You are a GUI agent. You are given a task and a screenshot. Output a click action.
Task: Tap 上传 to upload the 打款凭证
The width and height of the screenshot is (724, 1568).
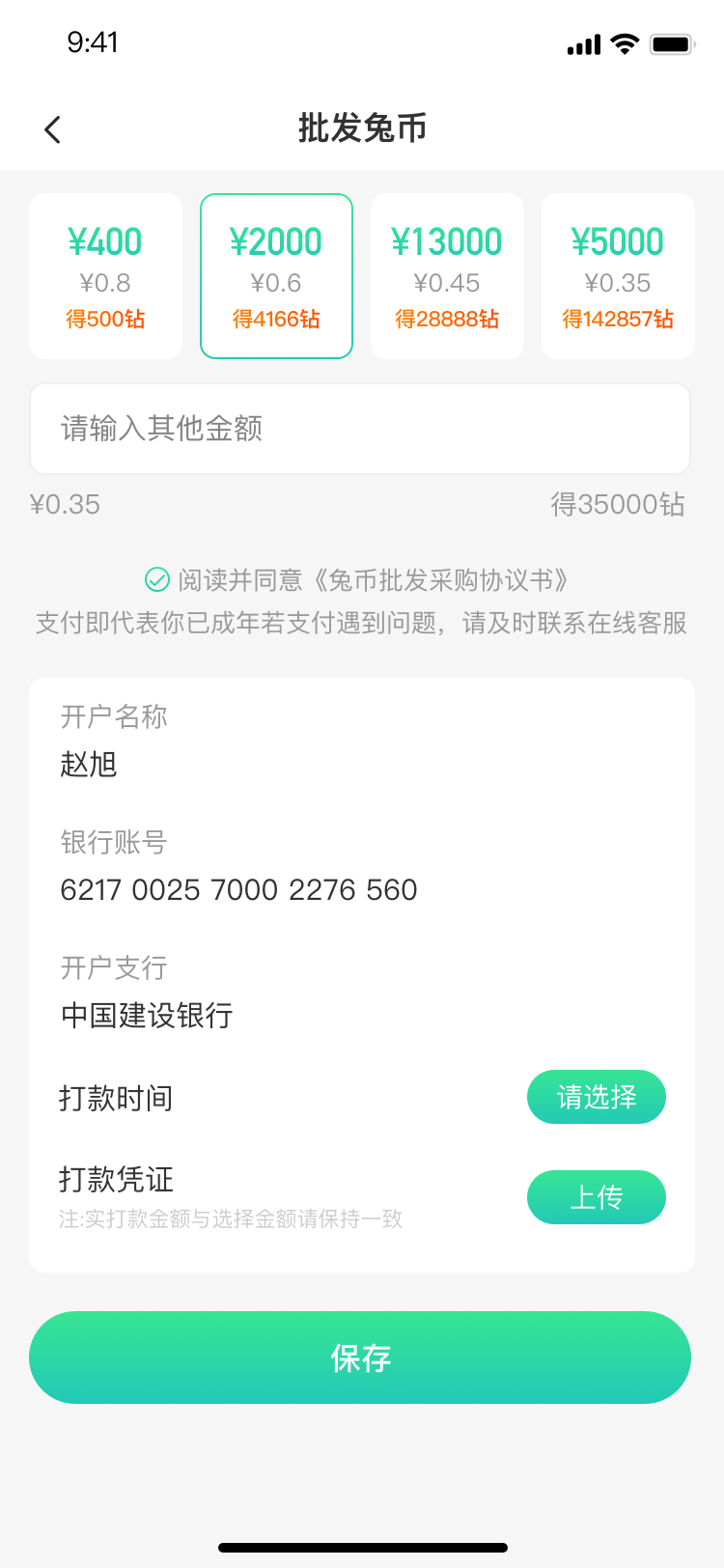pos(597,1197)
